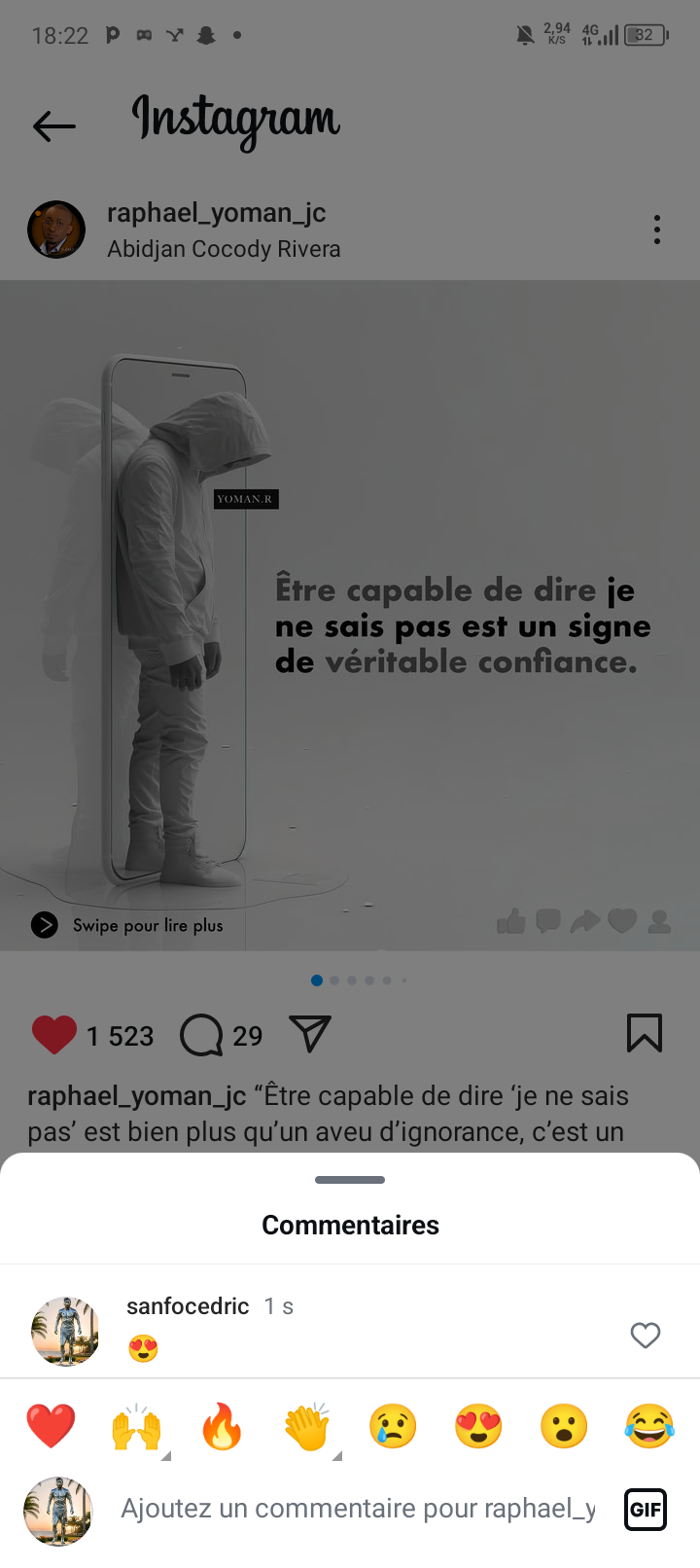Unlike the post via the red heart
This screenshot has height=1568, width=700.
(x=54, y=1034)
